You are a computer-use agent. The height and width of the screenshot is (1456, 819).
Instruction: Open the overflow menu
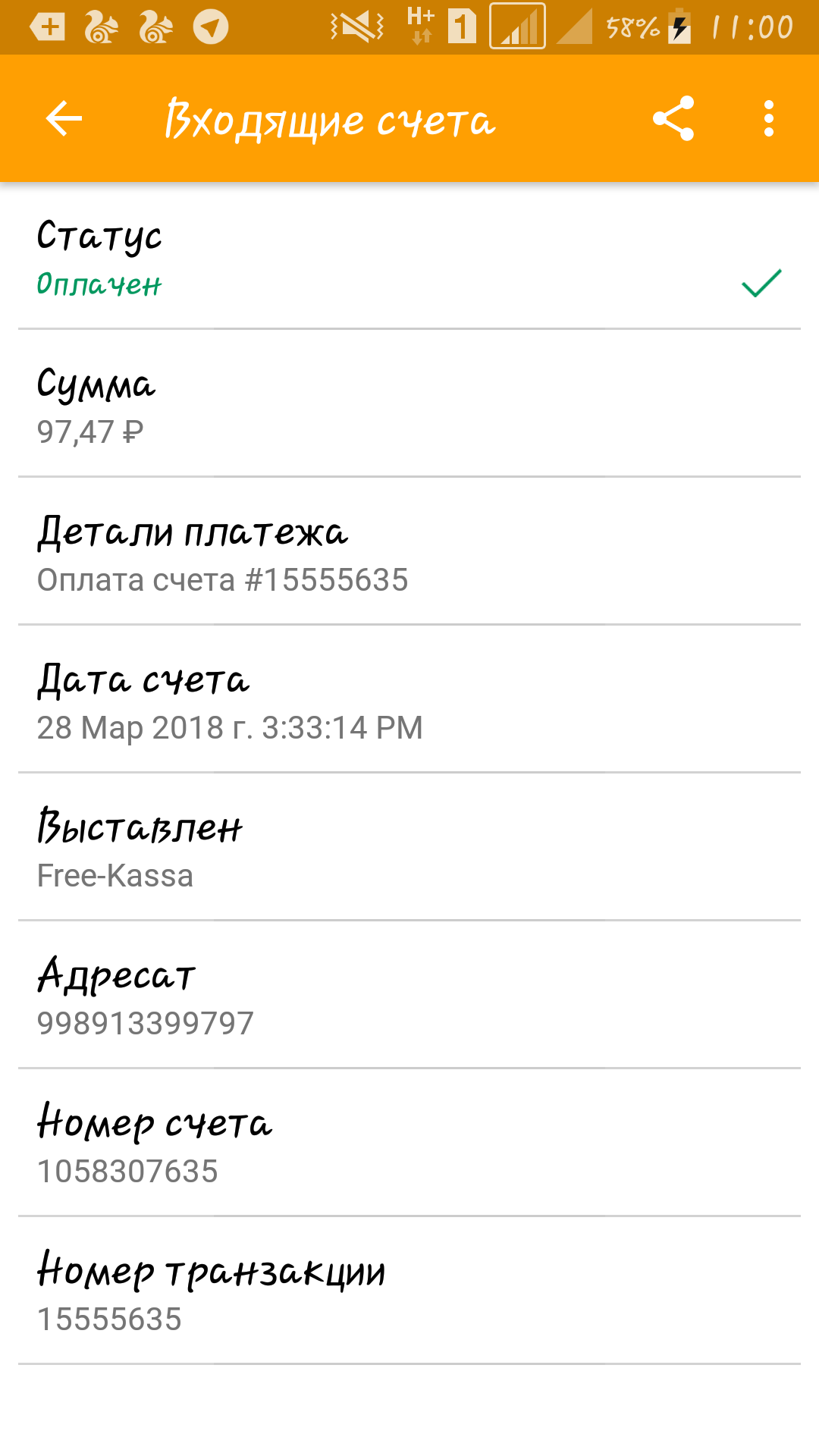pyautogui.click(x=769, y=119)
